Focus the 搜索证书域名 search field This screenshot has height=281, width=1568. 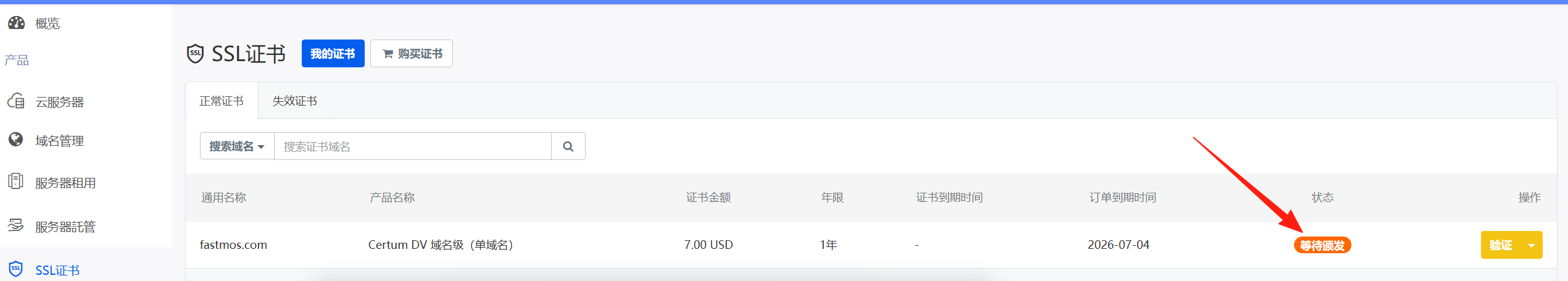[x=412, y=146]
